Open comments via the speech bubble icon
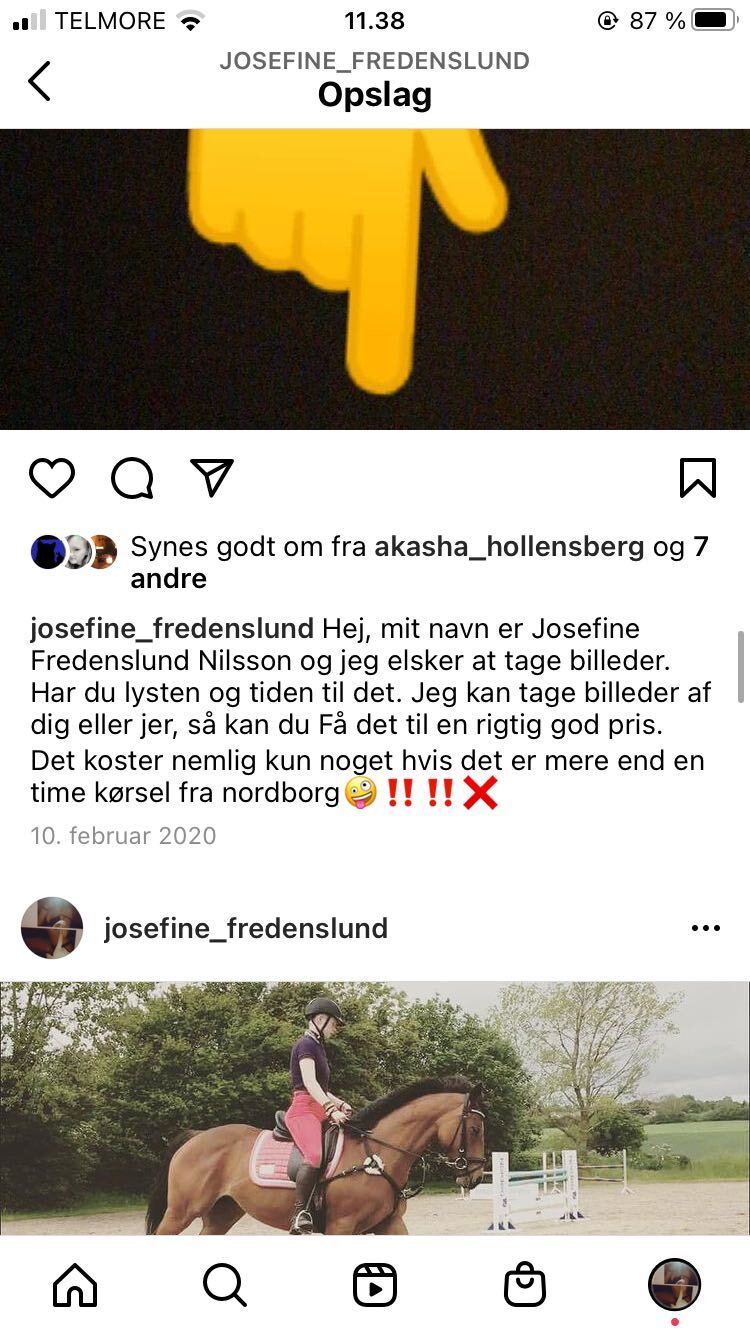The height and width of the screenshot is (1334, 750). pos(132,478)
